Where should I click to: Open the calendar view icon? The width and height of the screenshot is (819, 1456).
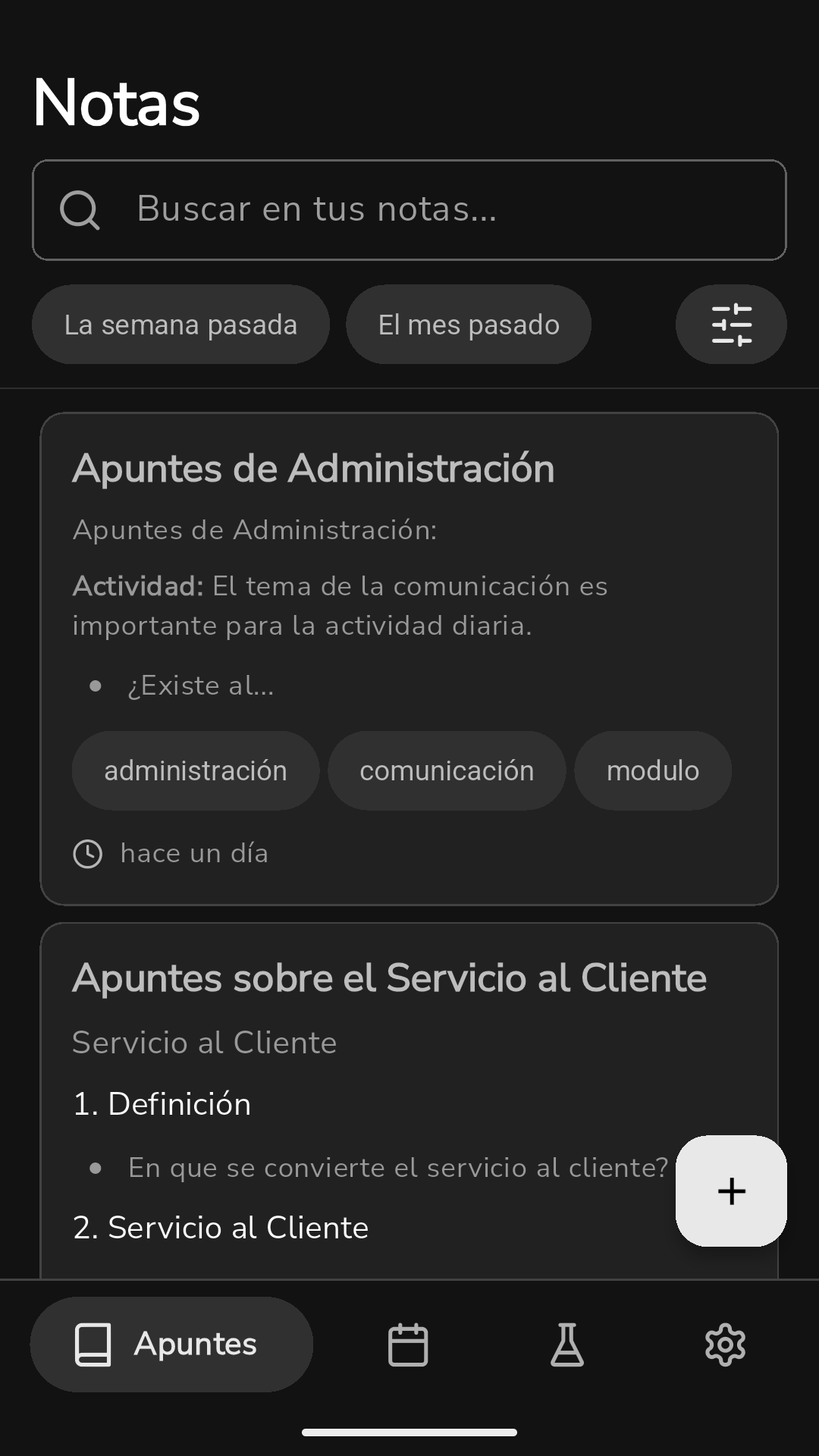[x=408, y=1343]
